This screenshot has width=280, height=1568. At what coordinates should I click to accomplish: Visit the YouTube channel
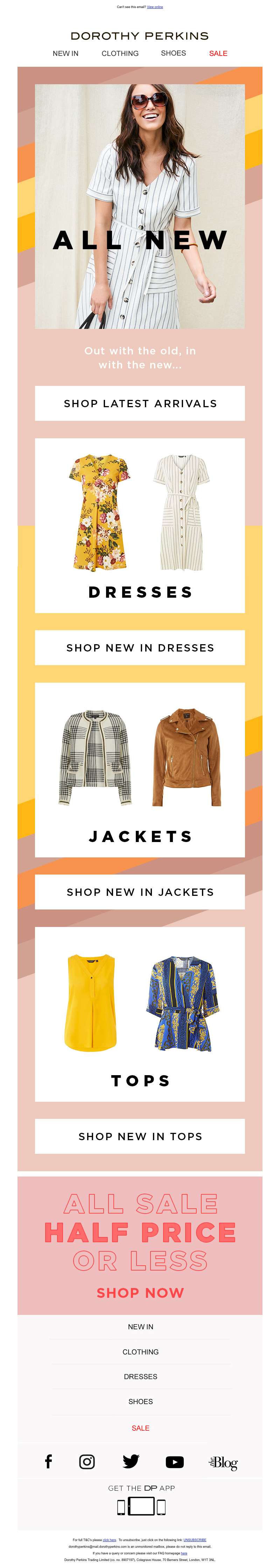[174, 1461]
